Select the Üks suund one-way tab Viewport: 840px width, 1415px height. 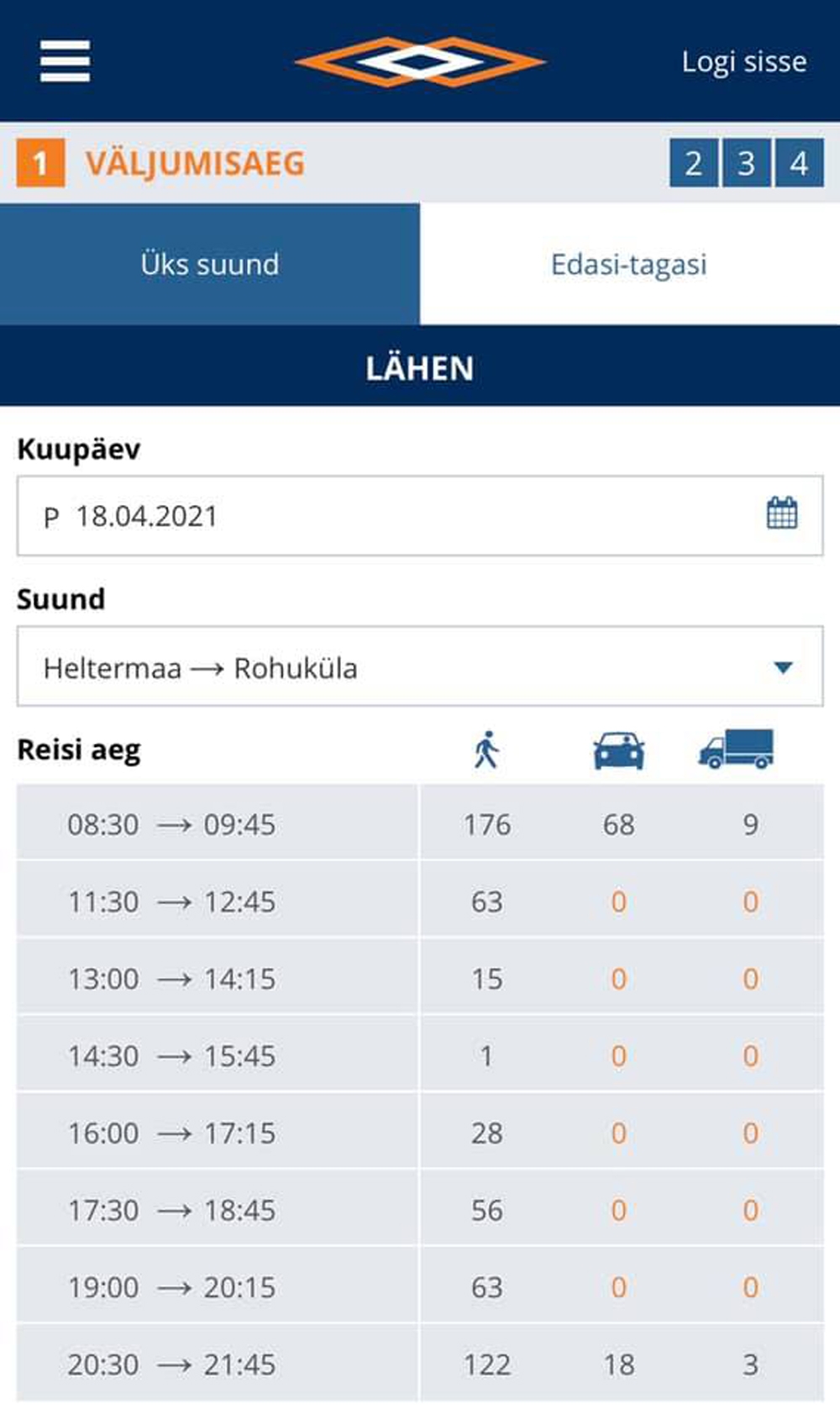click(210, 264)
